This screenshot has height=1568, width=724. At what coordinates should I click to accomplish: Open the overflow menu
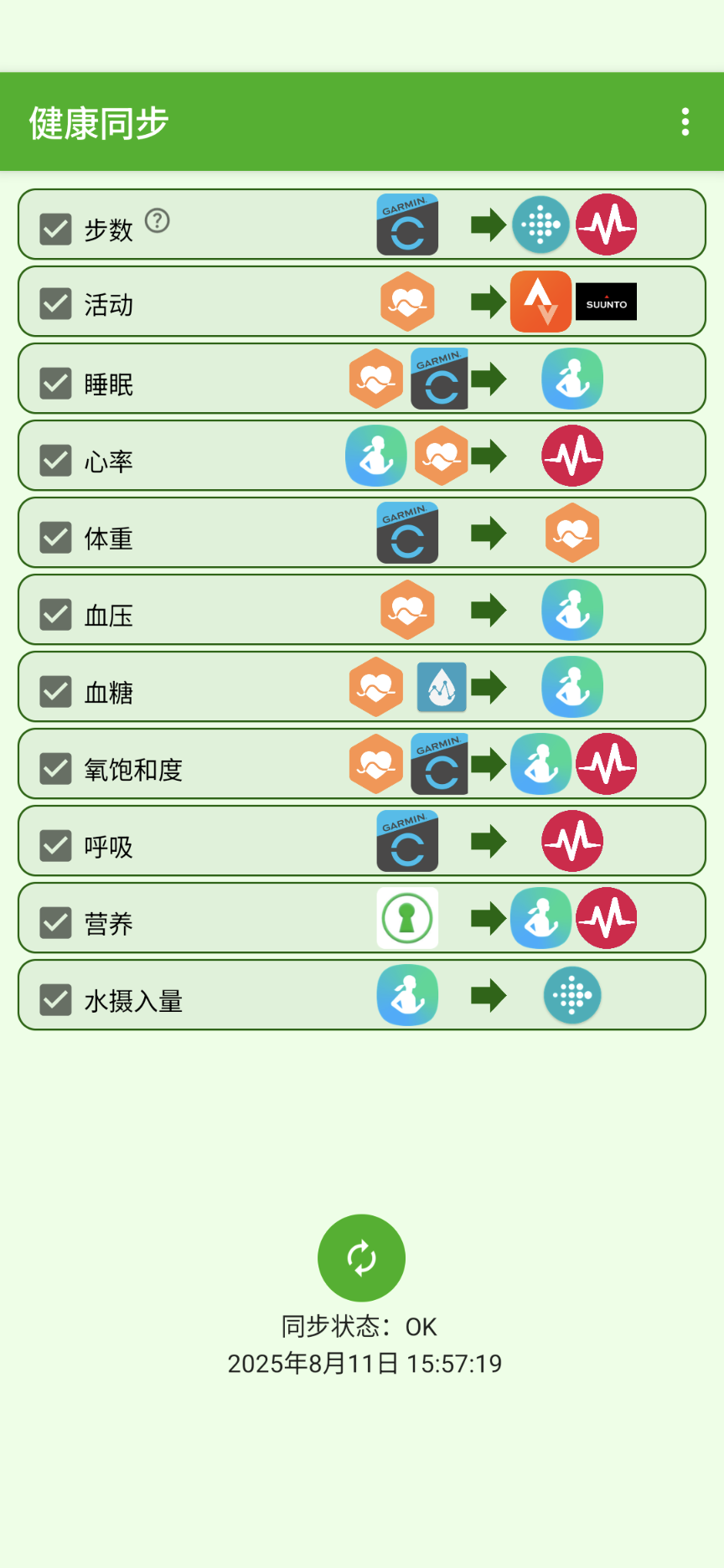685,122
